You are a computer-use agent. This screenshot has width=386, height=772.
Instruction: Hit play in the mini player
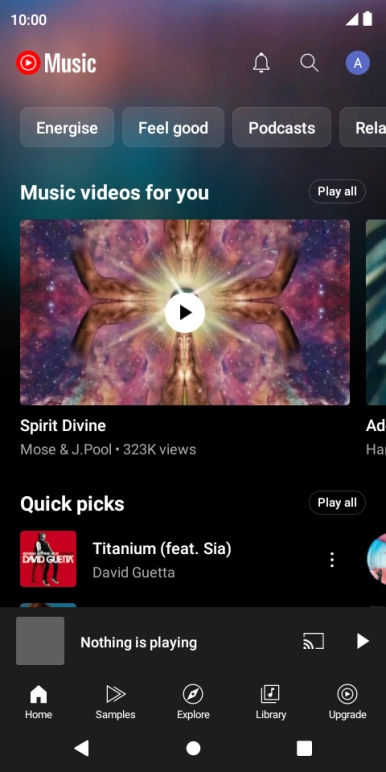[x=363, y=641]
